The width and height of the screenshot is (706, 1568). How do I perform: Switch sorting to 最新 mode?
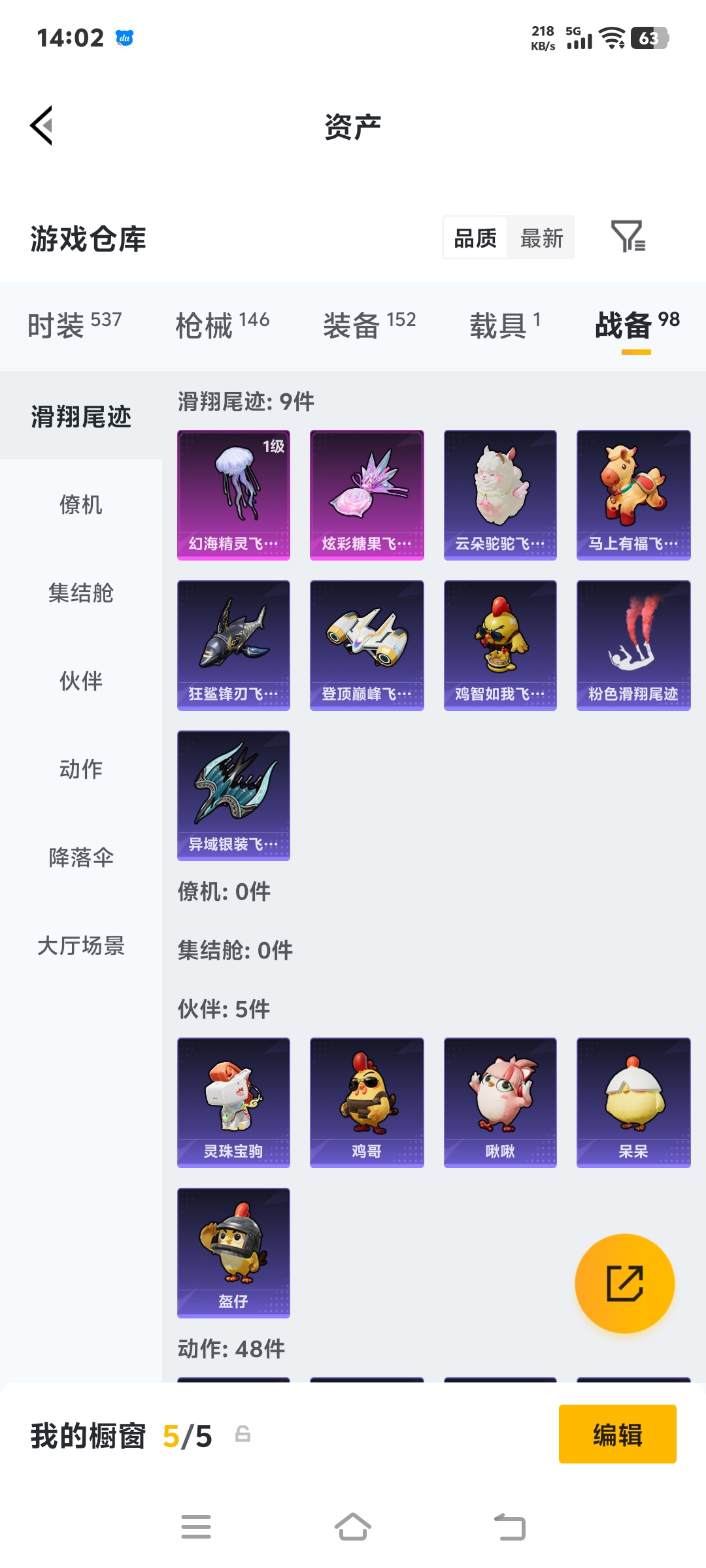tap(541, 238)
